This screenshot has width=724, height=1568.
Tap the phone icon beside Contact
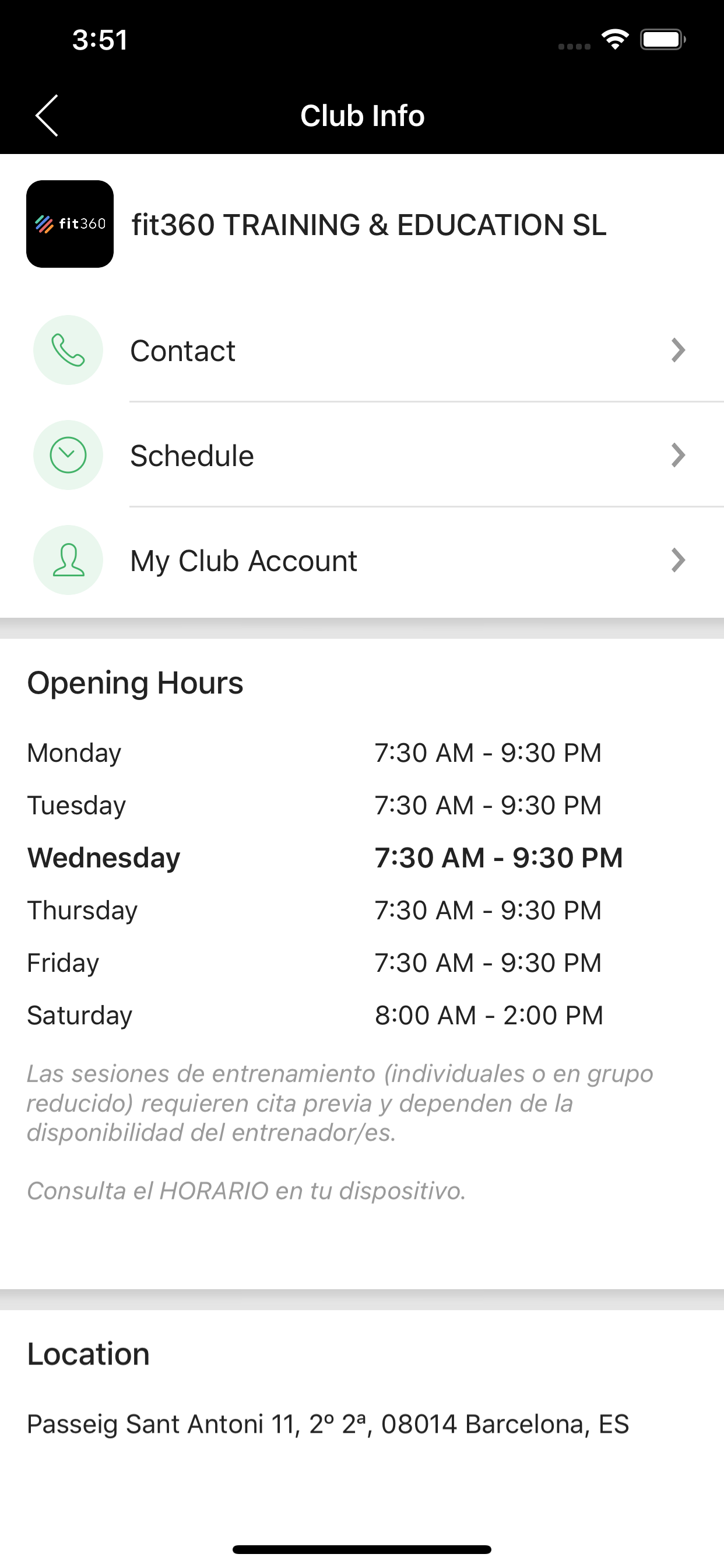pos(68,350)
